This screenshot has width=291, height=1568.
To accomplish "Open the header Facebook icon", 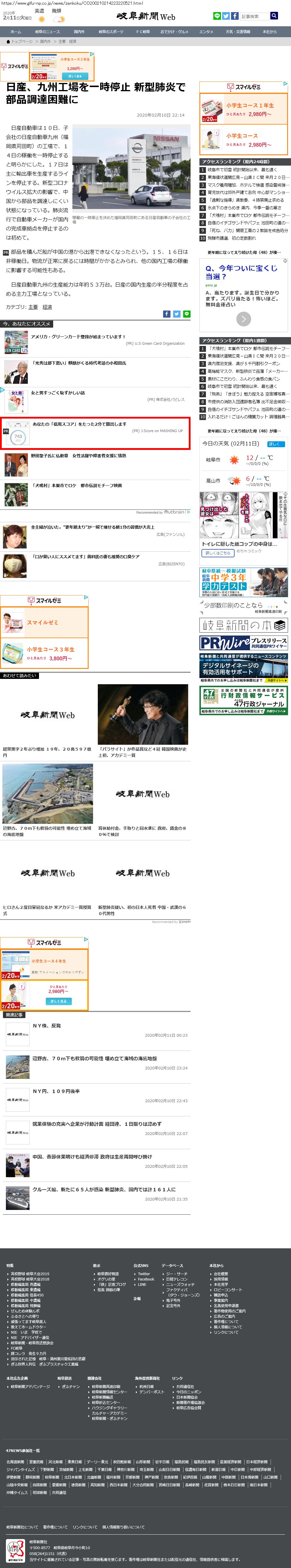I will pos(234,16).
